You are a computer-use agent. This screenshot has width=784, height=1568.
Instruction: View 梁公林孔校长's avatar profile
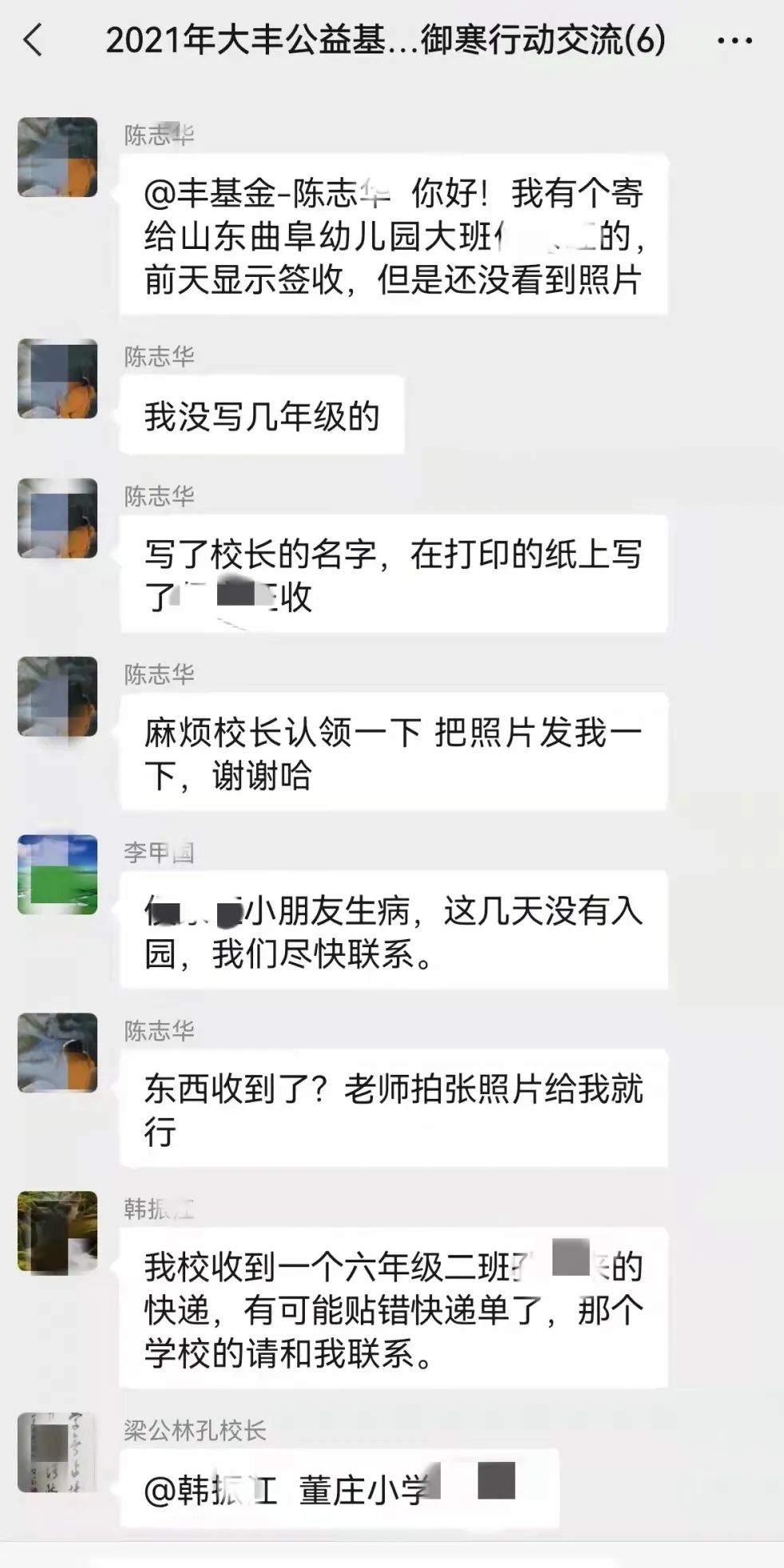coord(57,1451)
